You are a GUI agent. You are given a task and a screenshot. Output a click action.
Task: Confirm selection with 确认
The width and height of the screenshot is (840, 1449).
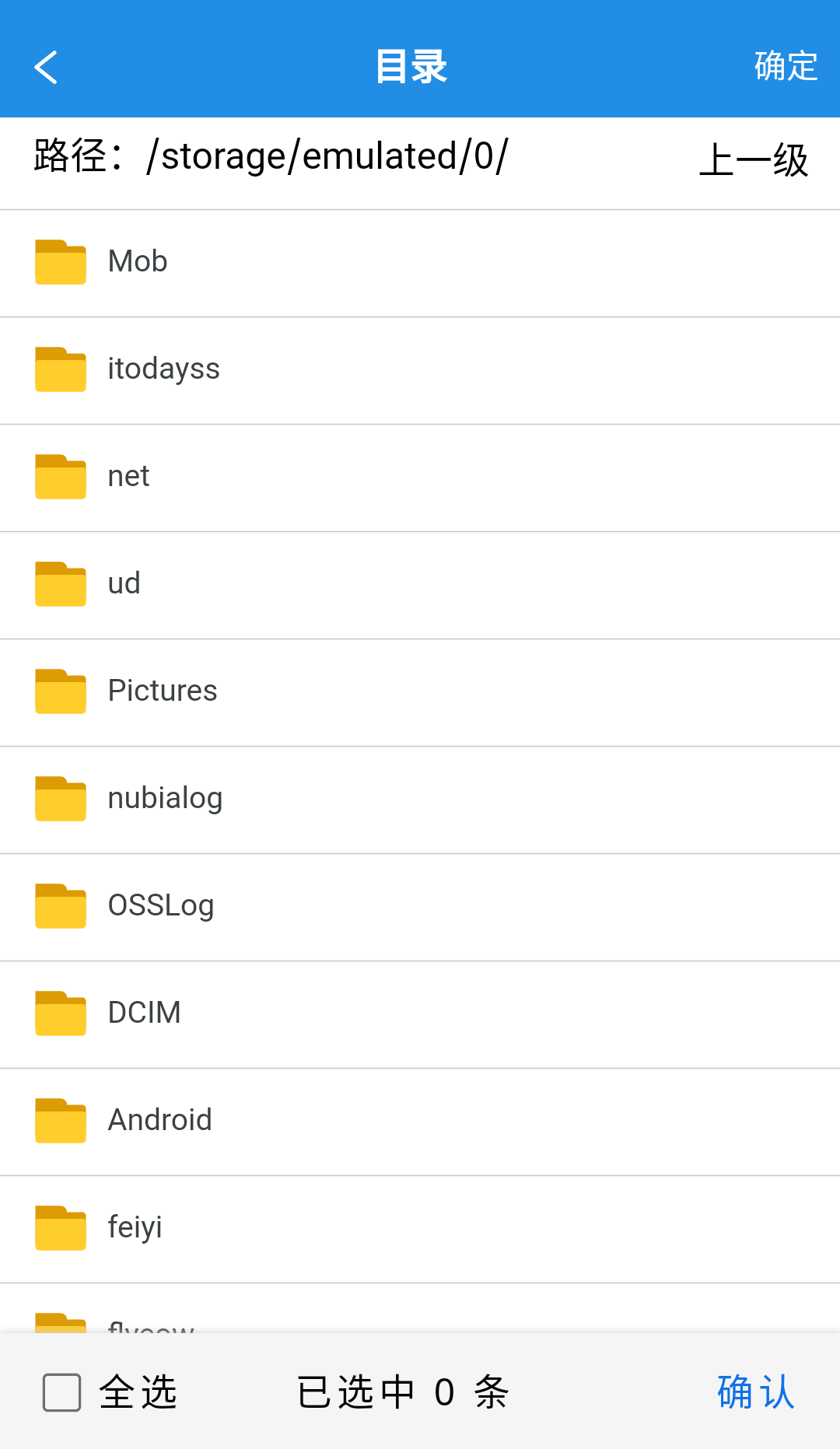click(755, 1392)
